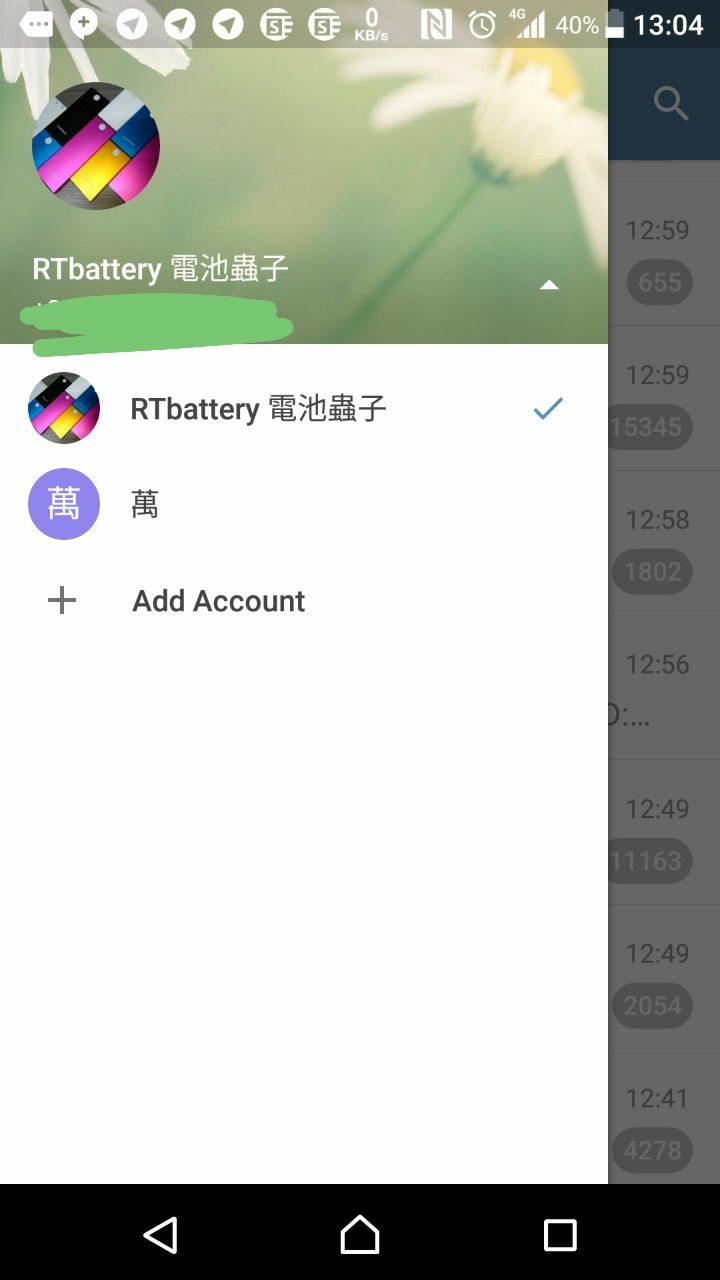Return to the home screen

point(360,1235)
